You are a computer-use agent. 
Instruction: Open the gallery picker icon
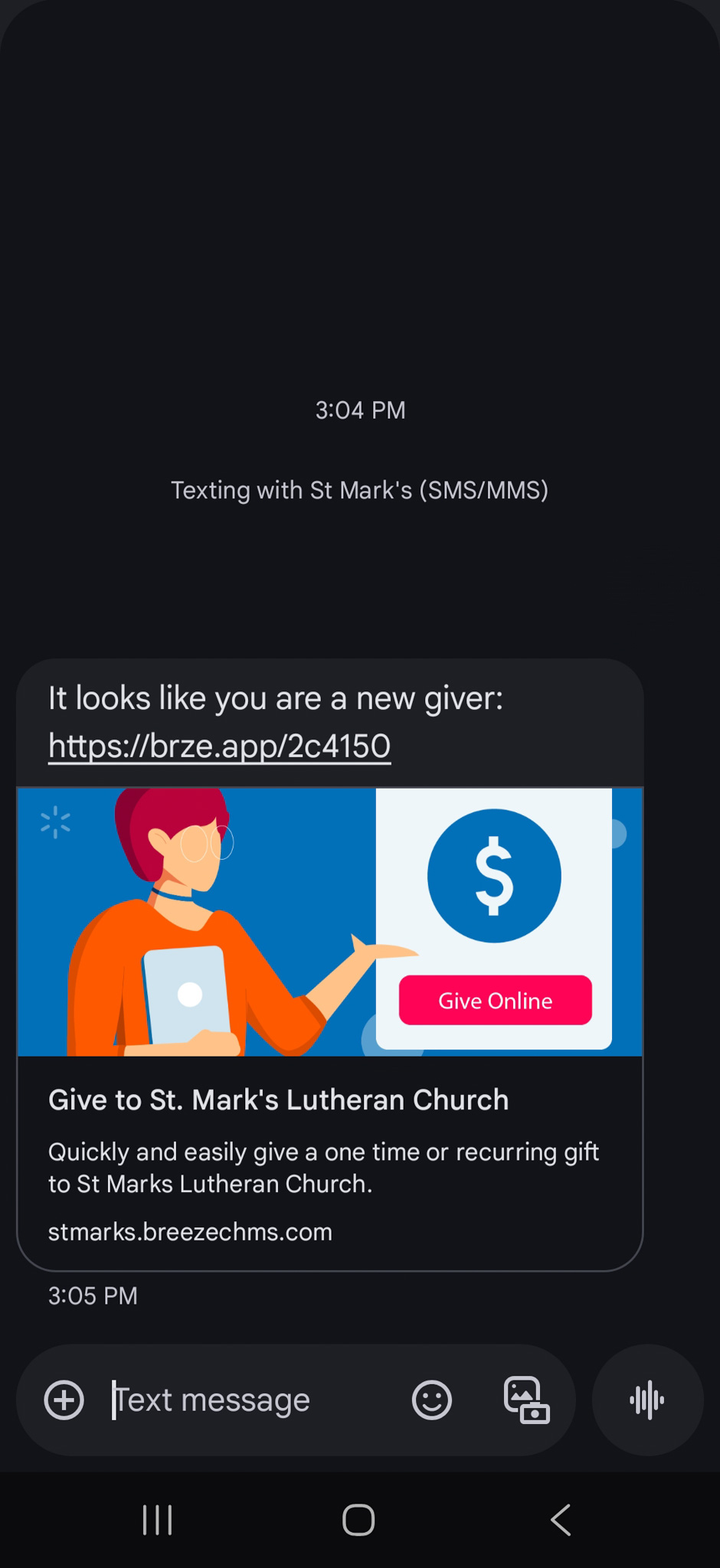coord(525,1399)
